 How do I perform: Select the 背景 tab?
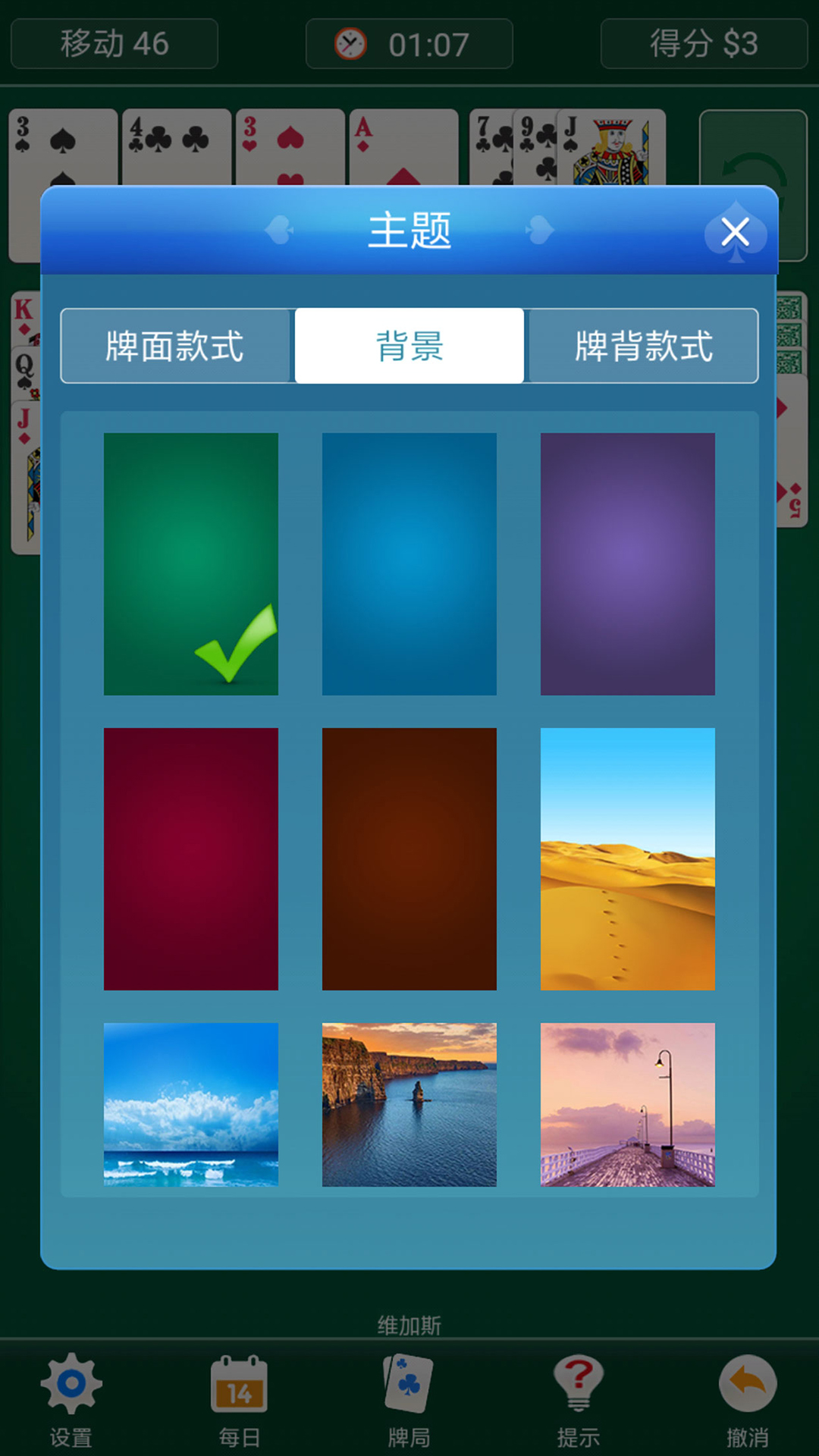[409, 346]
